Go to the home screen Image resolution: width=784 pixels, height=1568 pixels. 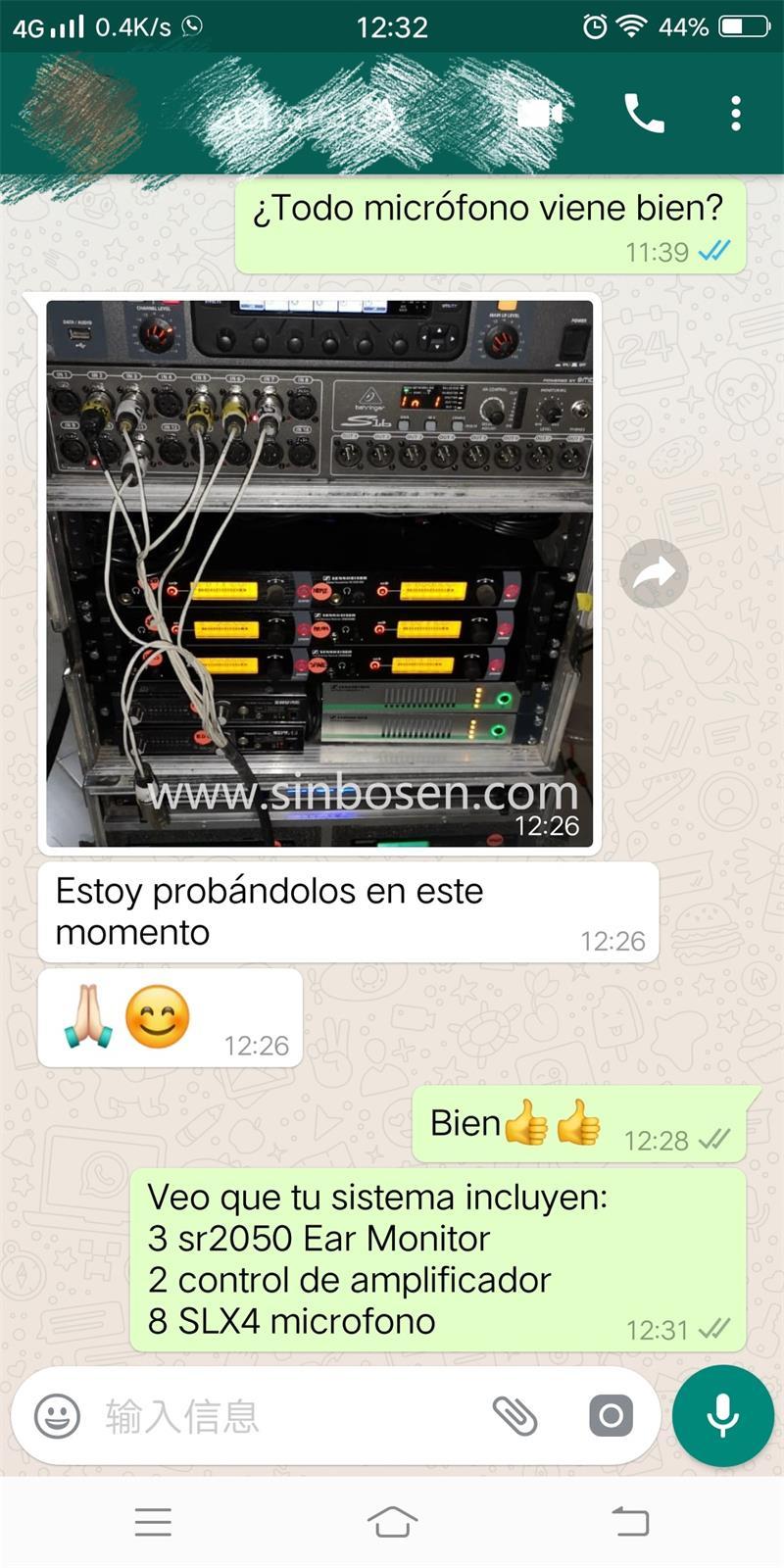392,1522
